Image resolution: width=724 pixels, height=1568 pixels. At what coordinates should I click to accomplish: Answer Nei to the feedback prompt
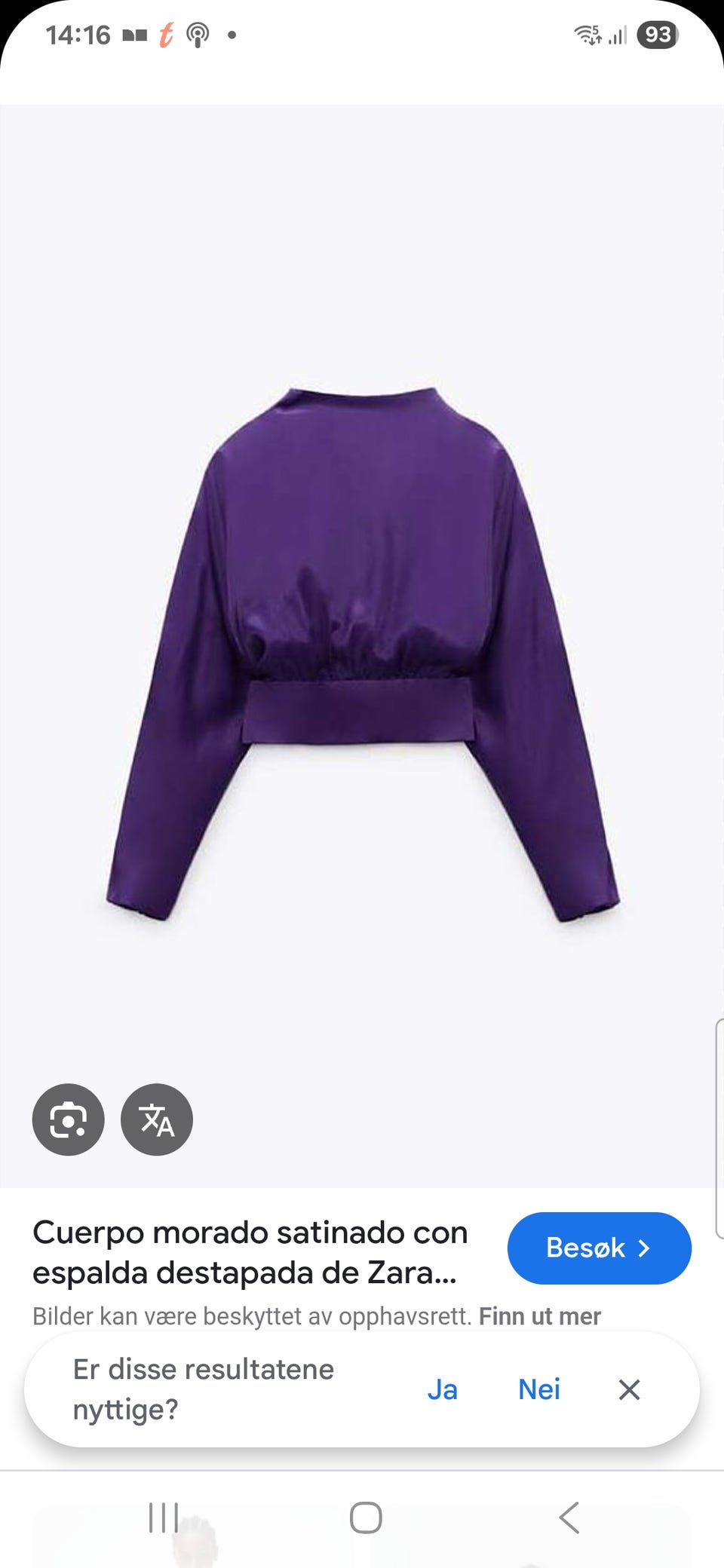pos(538,1389)
